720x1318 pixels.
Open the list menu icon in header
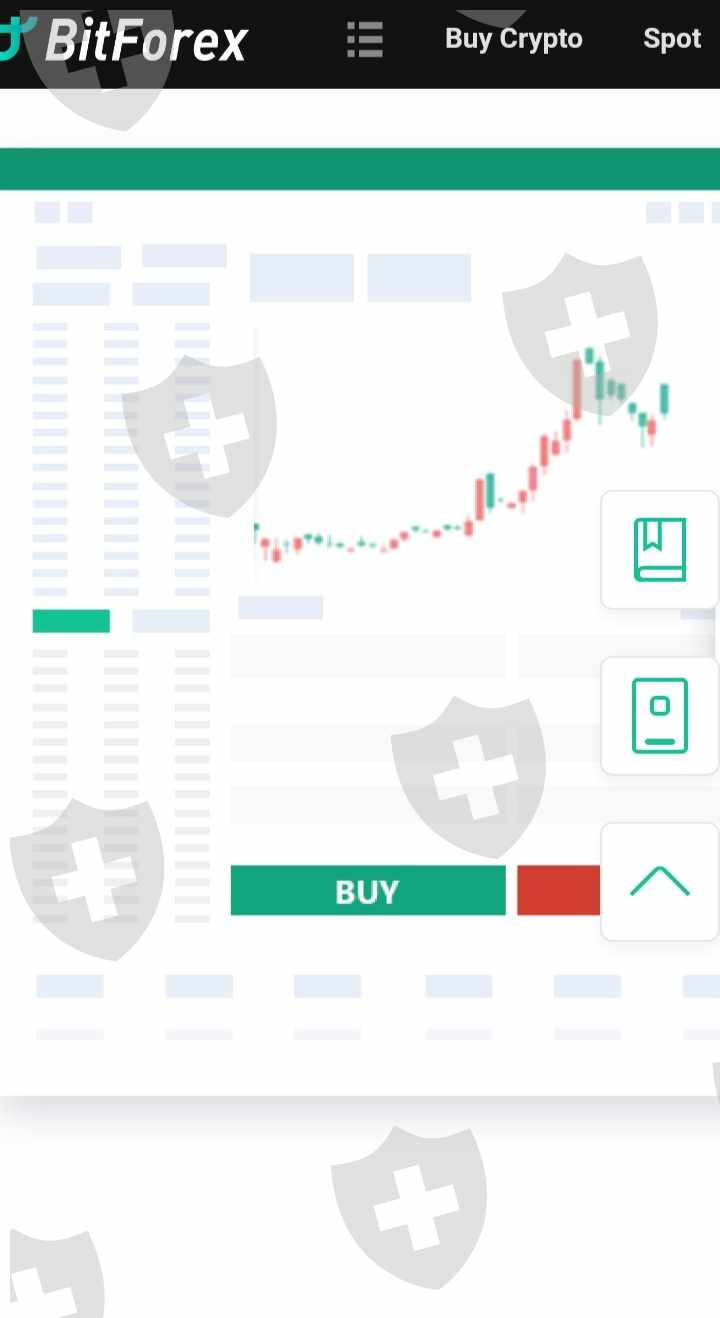click(x=365, y=40)
